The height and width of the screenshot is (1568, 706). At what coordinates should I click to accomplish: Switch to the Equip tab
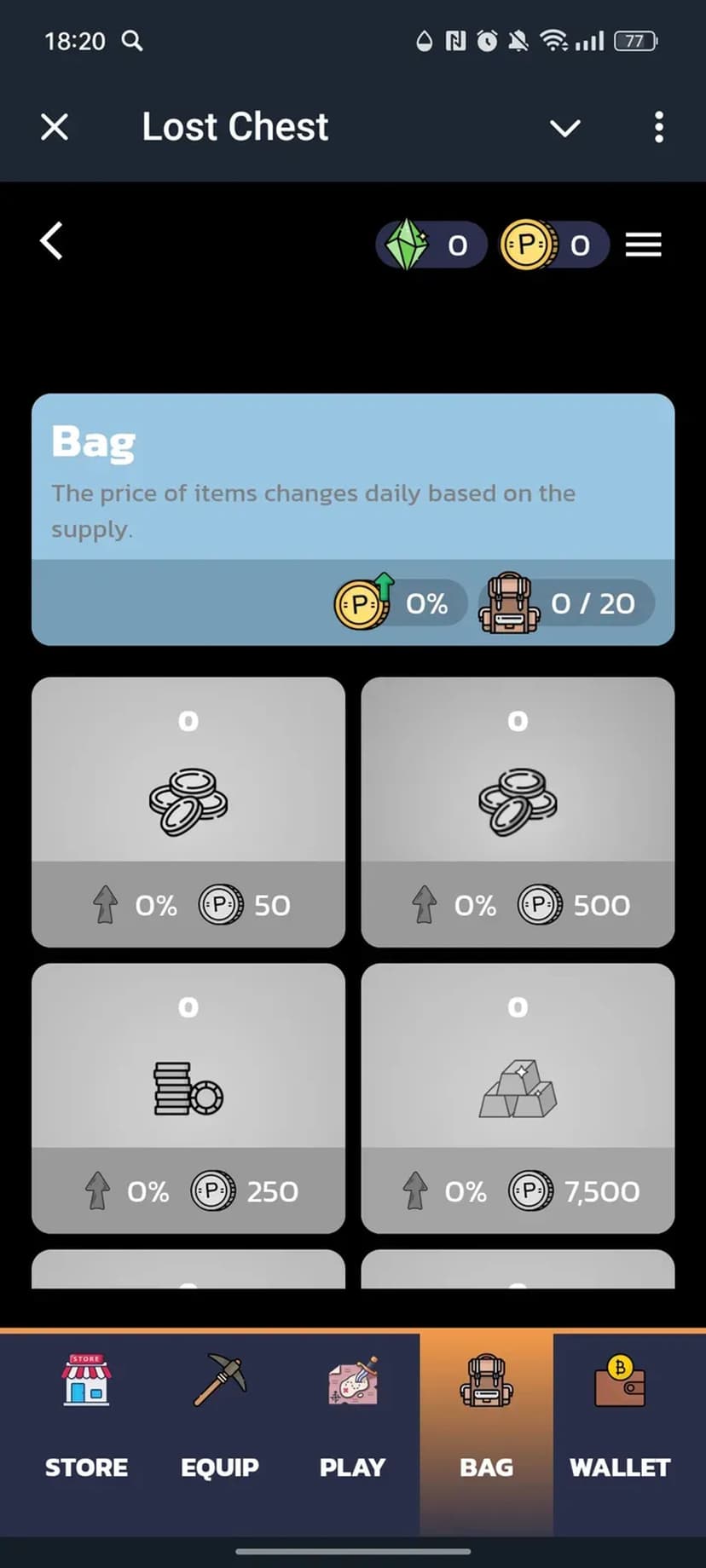[x=219, y=1415]
